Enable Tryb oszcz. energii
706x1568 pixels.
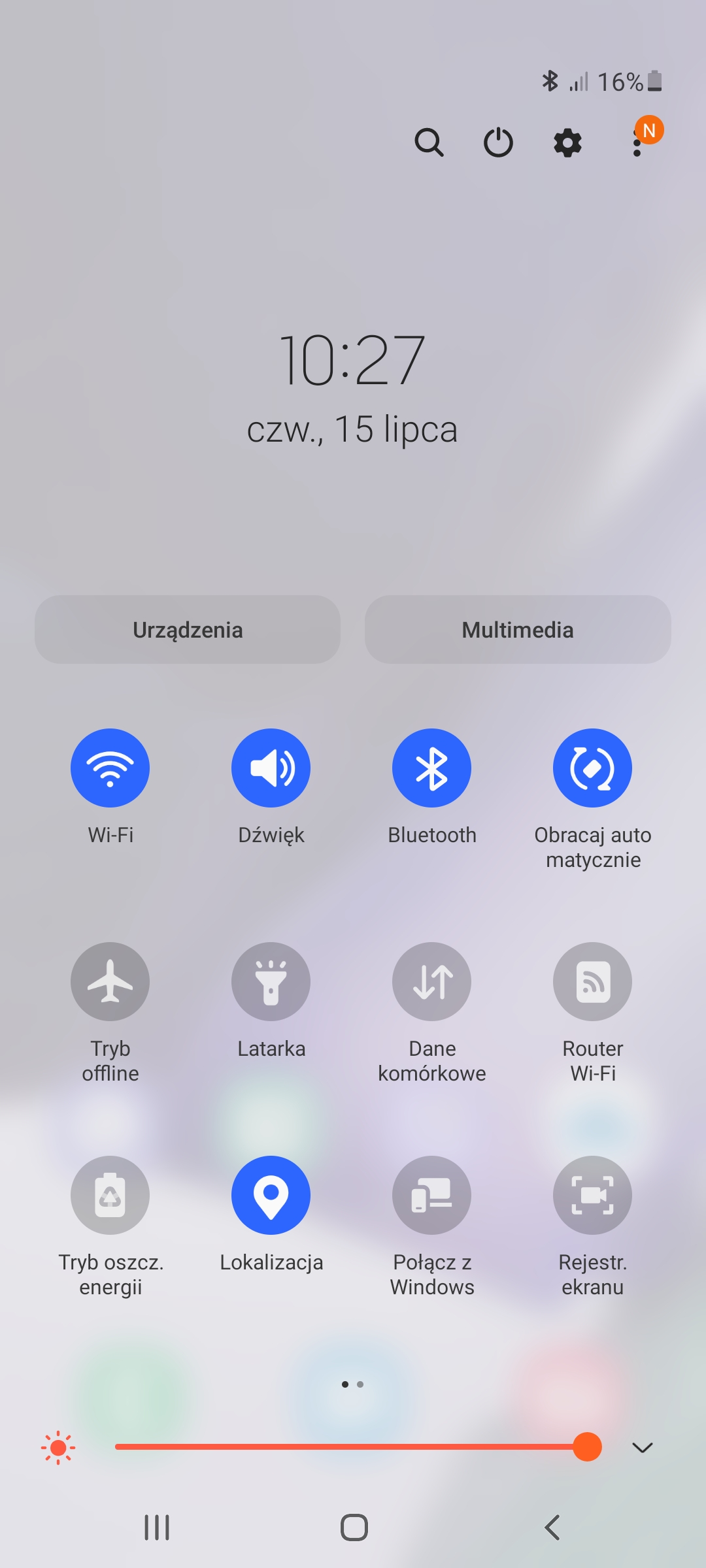(x=110, y=1195)
